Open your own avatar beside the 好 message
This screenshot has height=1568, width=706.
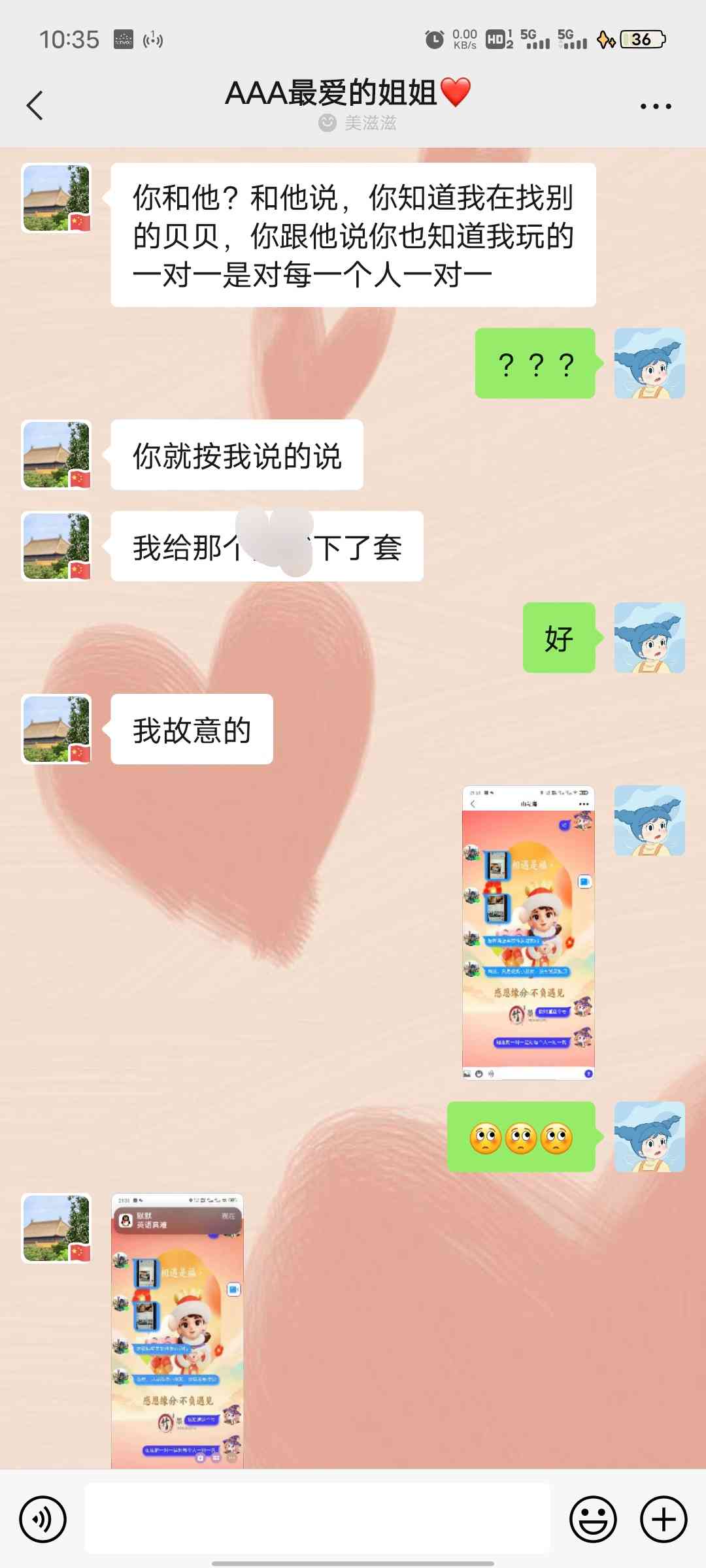point(649,638)
